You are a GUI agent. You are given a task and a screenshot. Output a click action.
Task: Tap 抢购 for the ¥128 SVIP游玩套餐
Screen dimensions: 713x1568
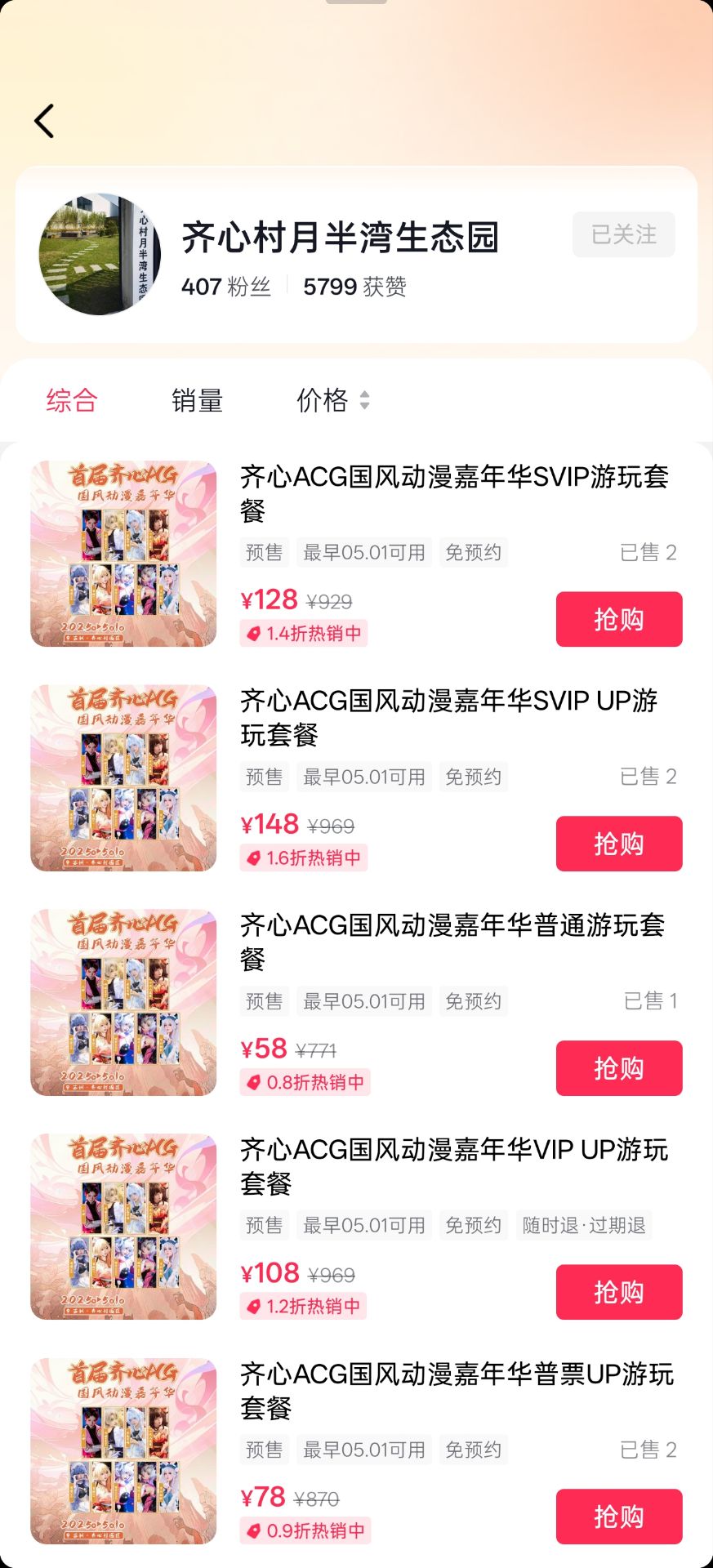tap(618, 619)
